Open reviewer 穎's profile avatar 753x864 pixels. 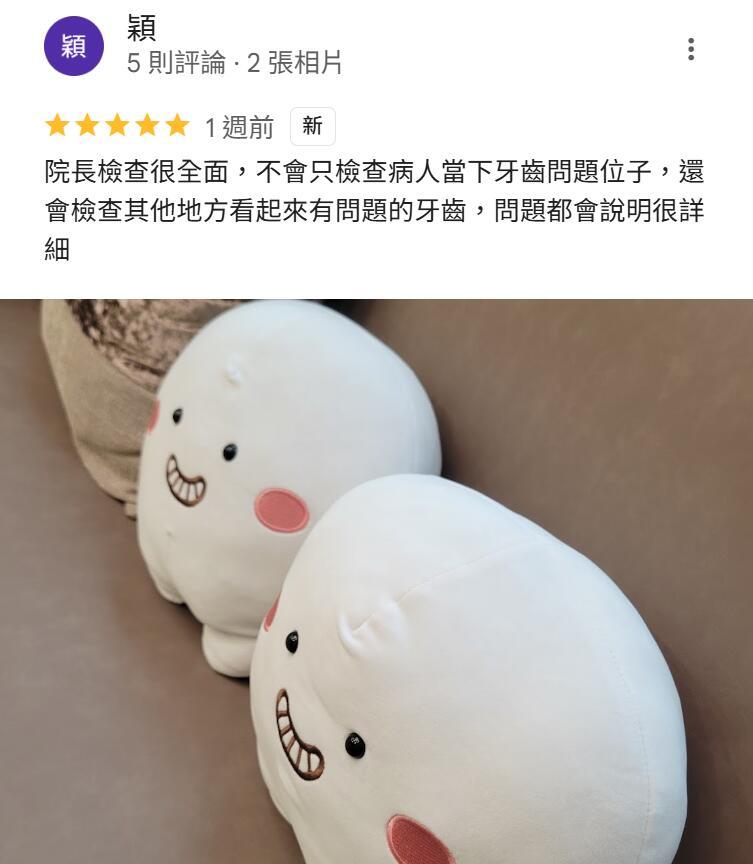[73, 46]
